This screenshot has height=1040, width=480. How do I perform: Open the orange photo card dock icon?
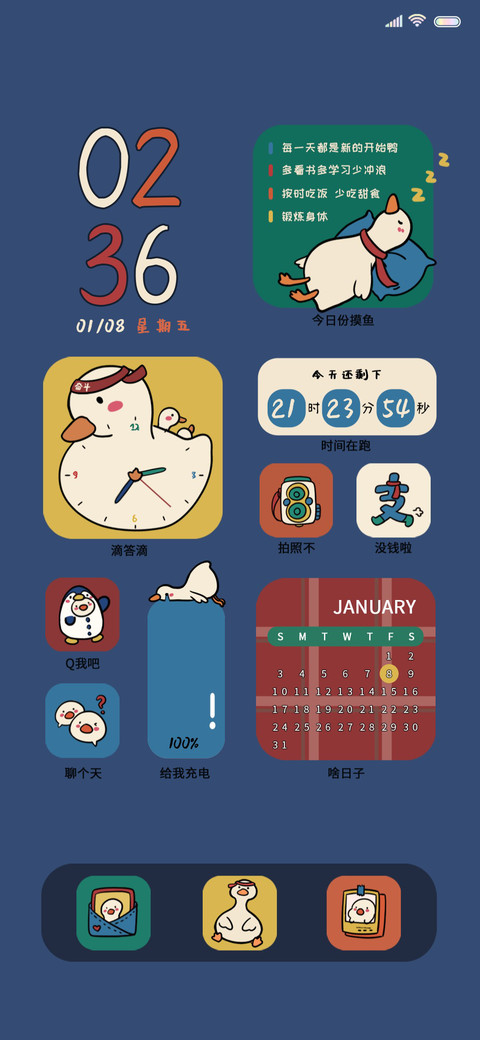coord(364,913)
